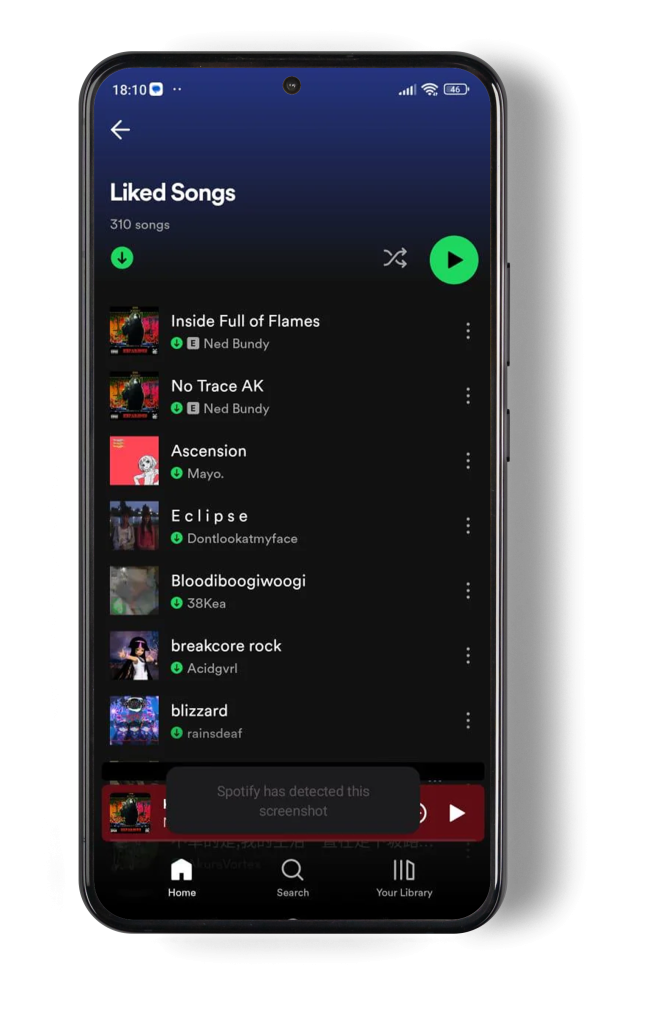Toggle download for Liked Songs
Screen dimensions: 660x1024
pos(122,258)
